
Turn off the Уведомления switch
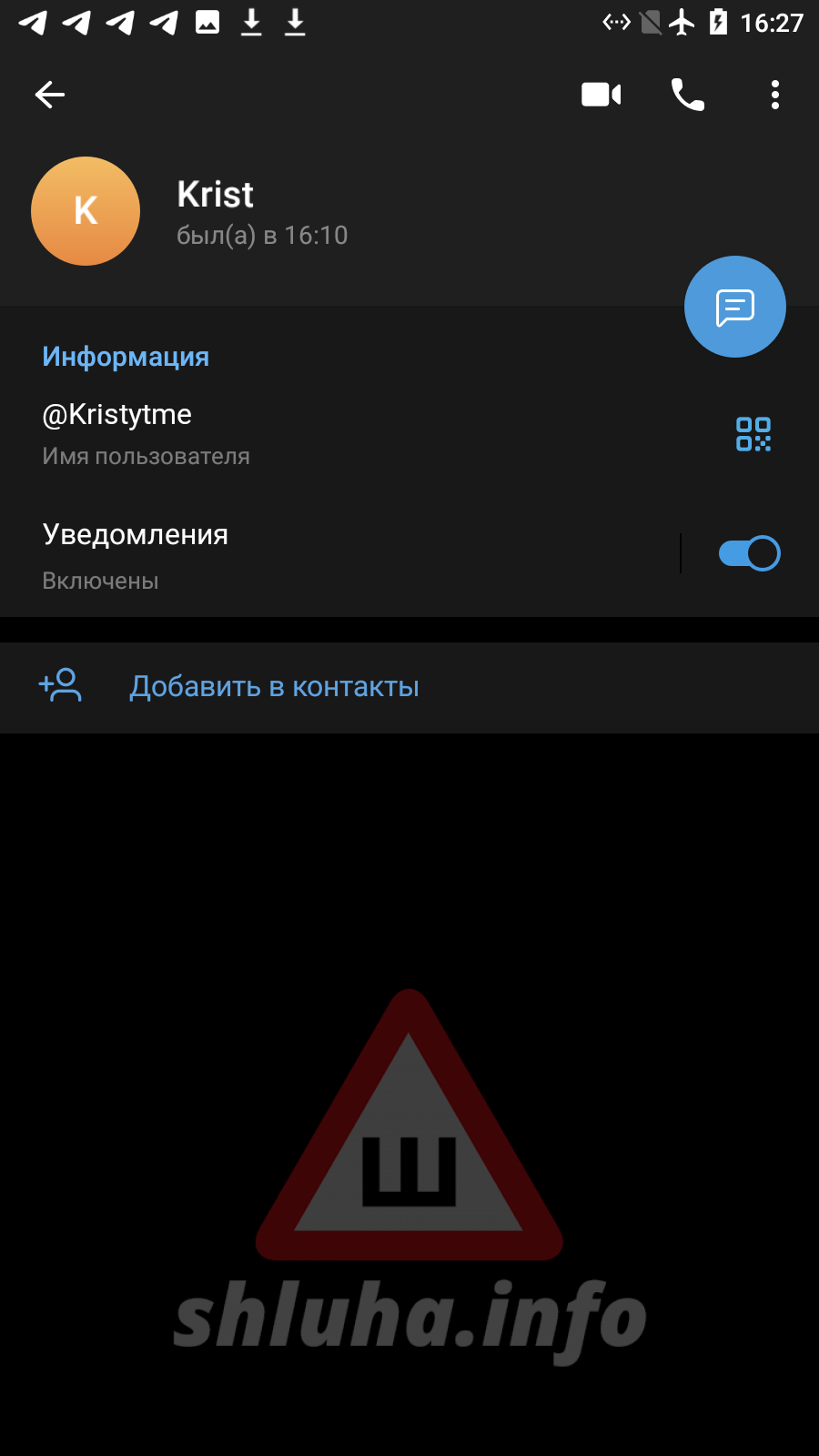pyautogui.click(x=749, y=553)
